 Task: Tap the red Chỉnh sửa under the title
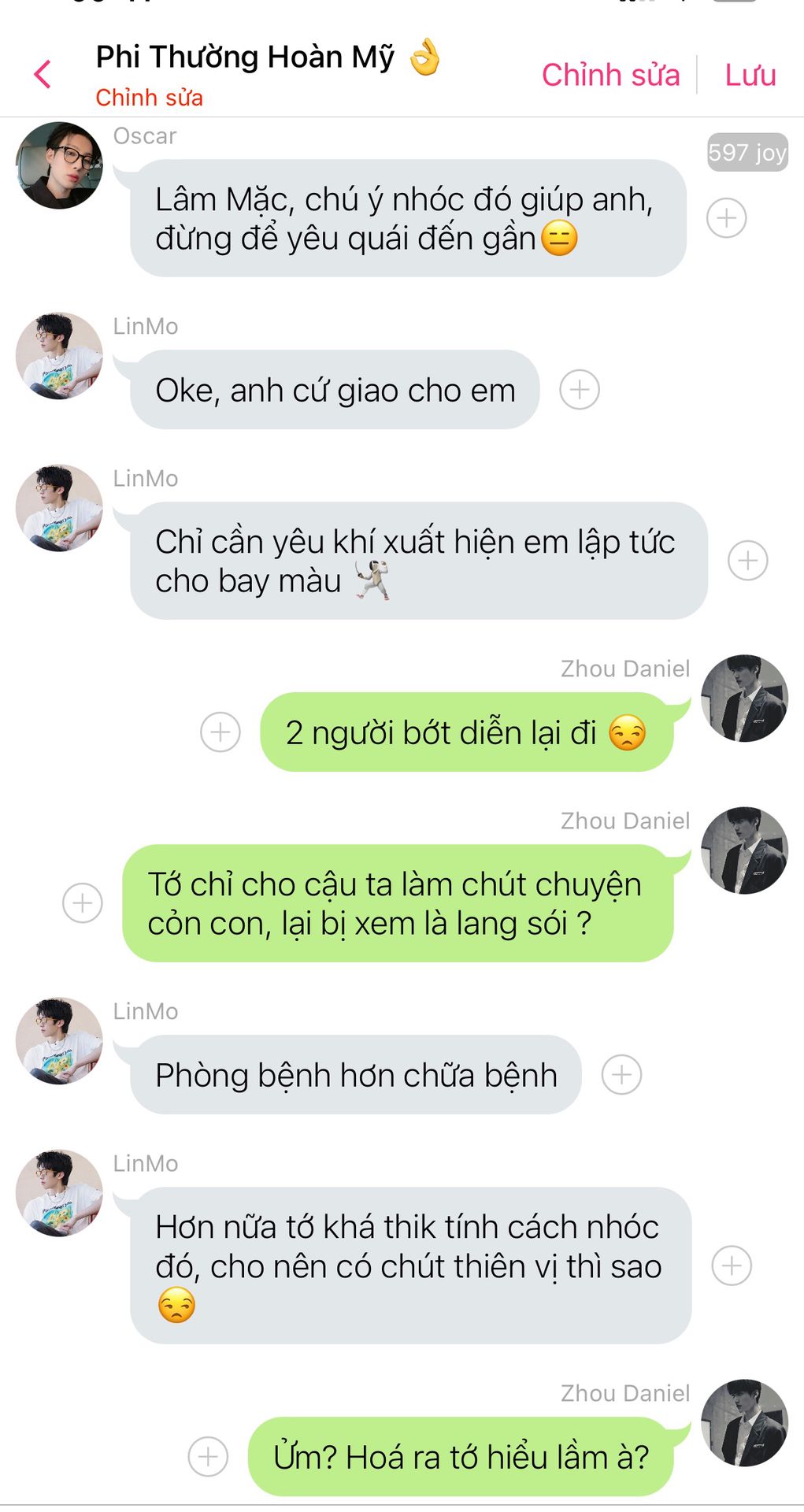(x=149, y=98)
